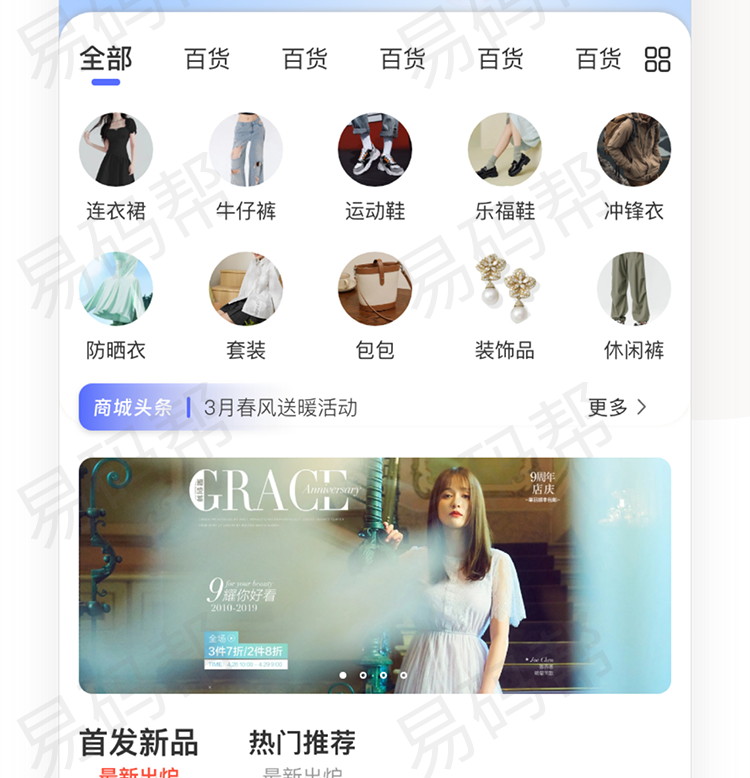Image resolution: width=750 pixels, height=778 pixels.
Task: Read the 3月春风送暖活动 headline
Action: click(280, 408)
